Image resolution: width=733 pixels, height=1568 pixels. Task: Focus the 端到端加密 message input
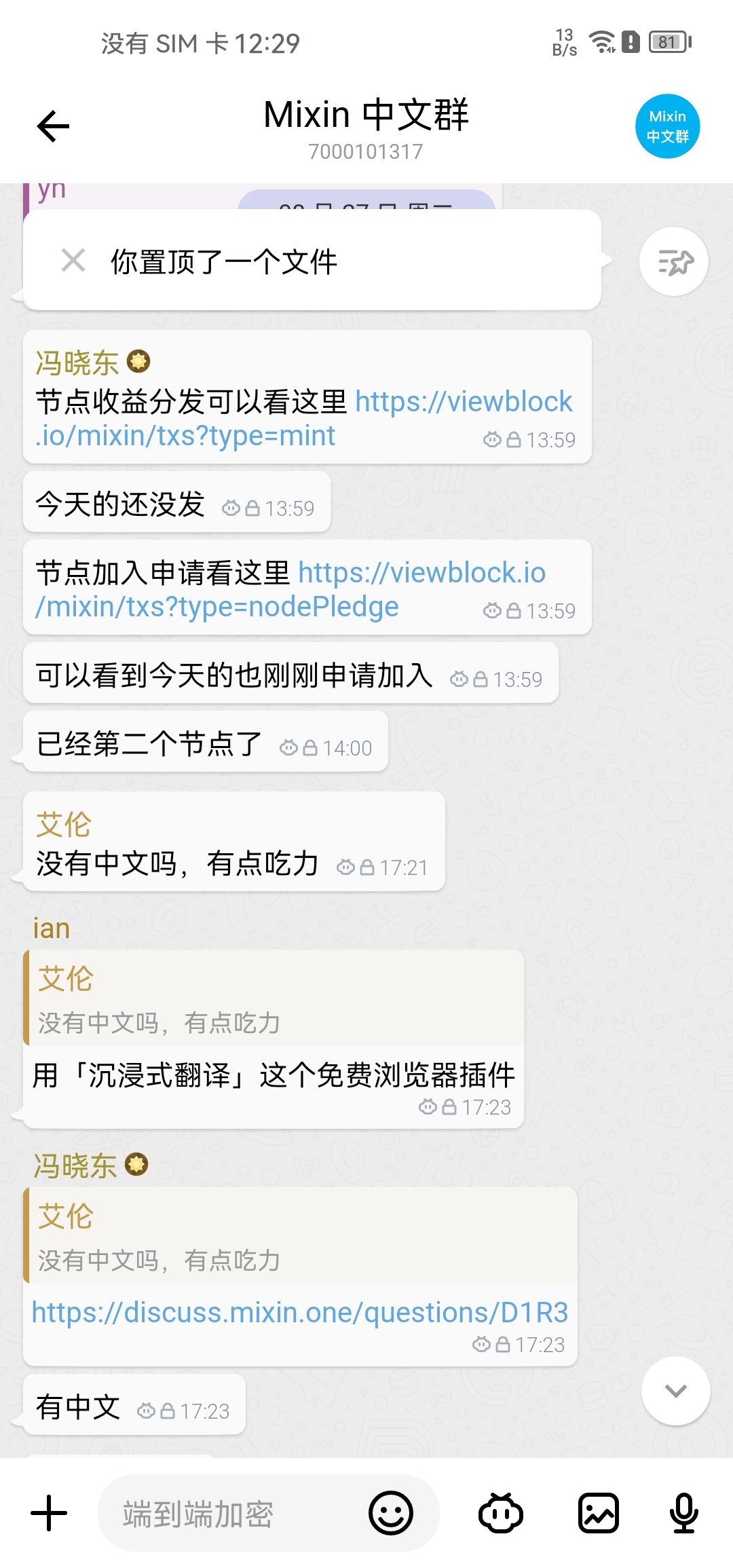231,1514
